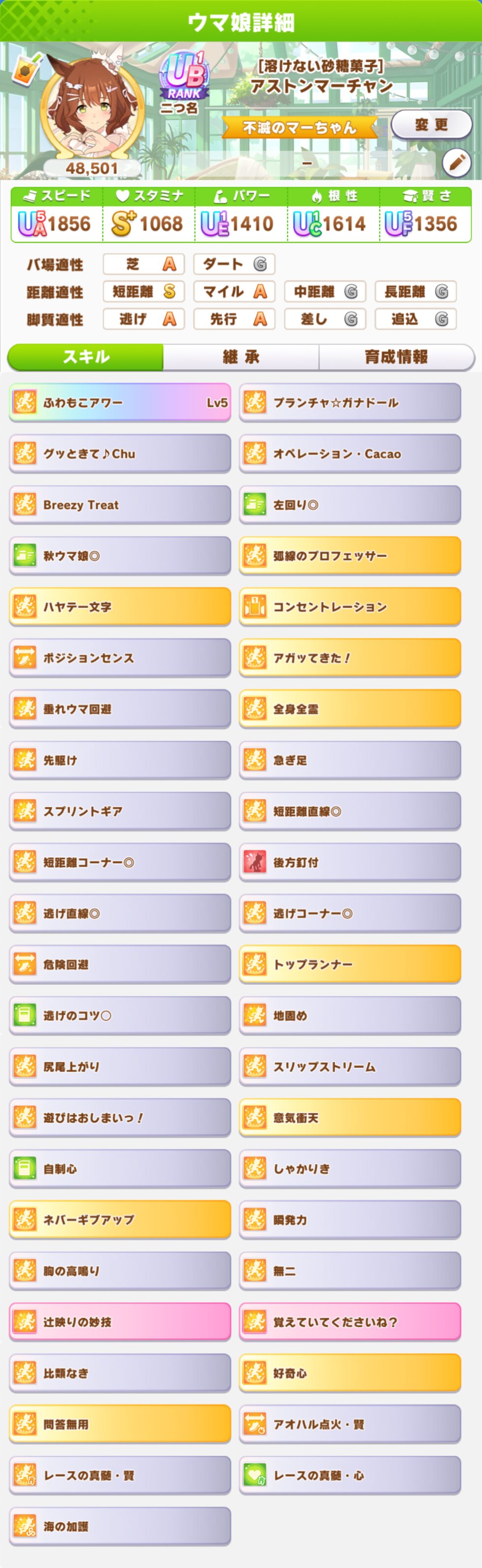Viewport: 482px width, 1568px height.
Task: View the ブランチャ☆ガナドール skill details
Action: click(350, 403)
